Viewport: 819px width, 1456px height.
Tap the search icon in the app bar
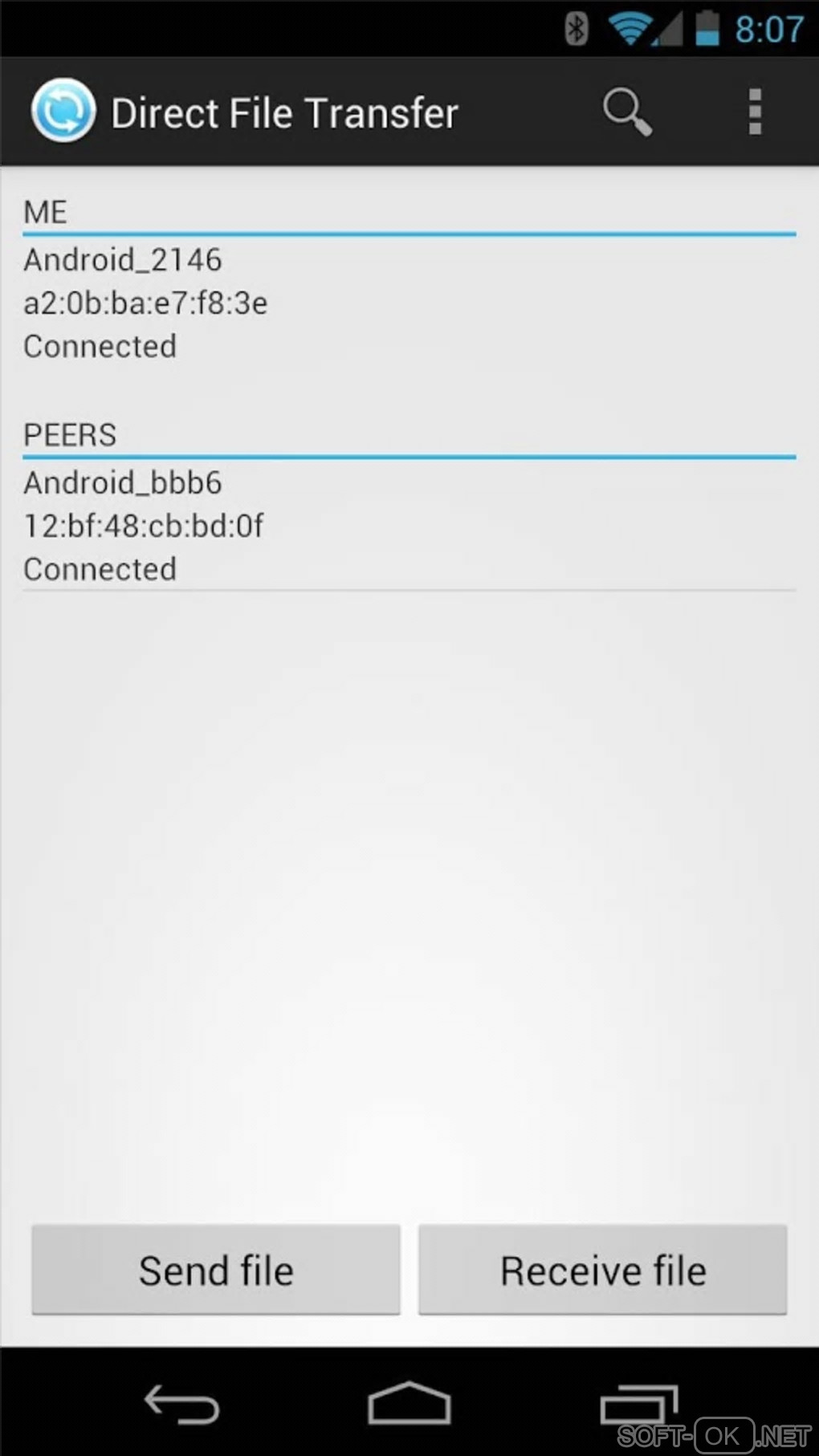pyautogui.click(x=627, y=112)
